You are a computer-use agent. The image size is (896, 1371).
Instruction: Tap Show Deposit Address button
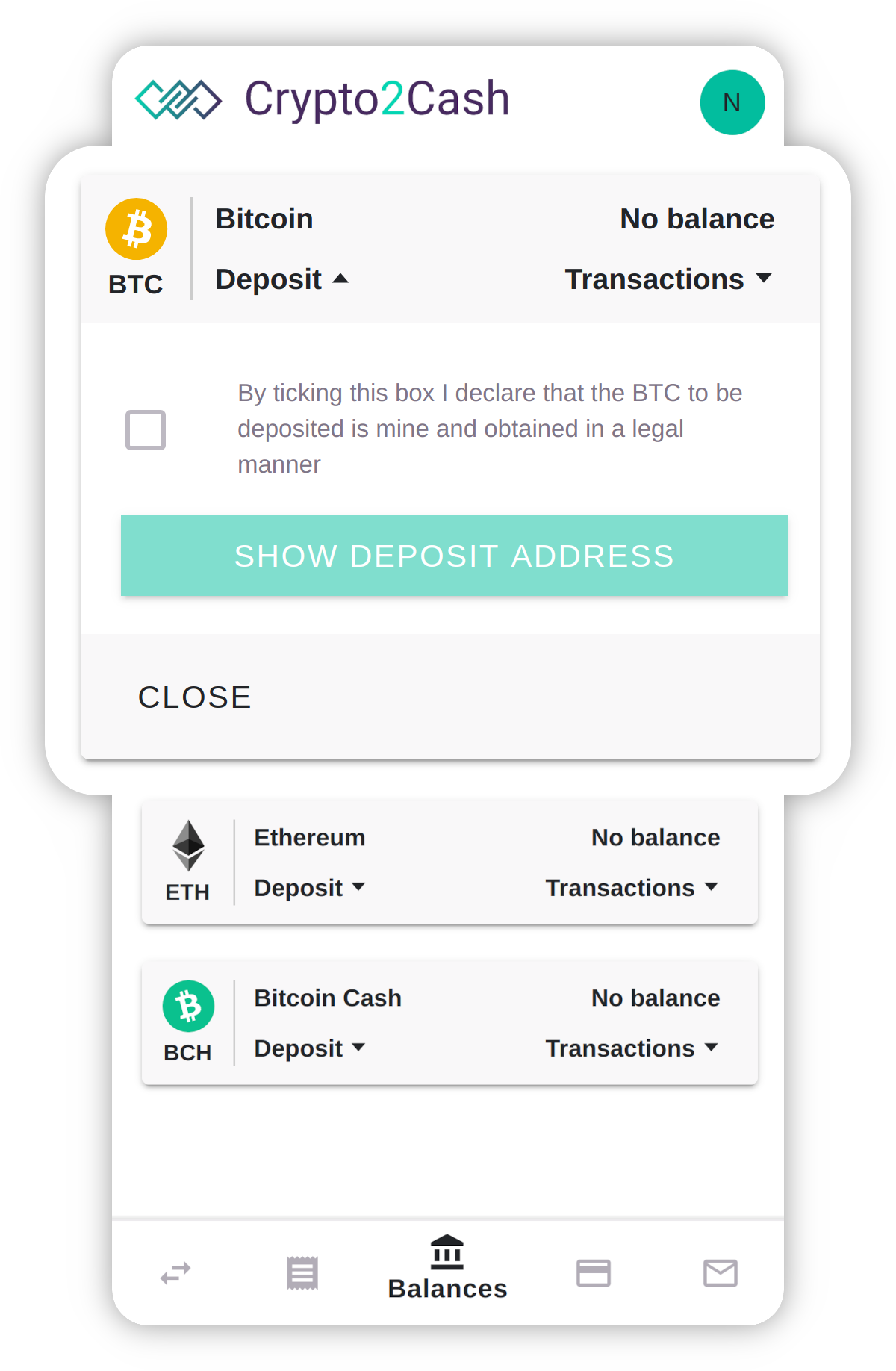point(454,556)
